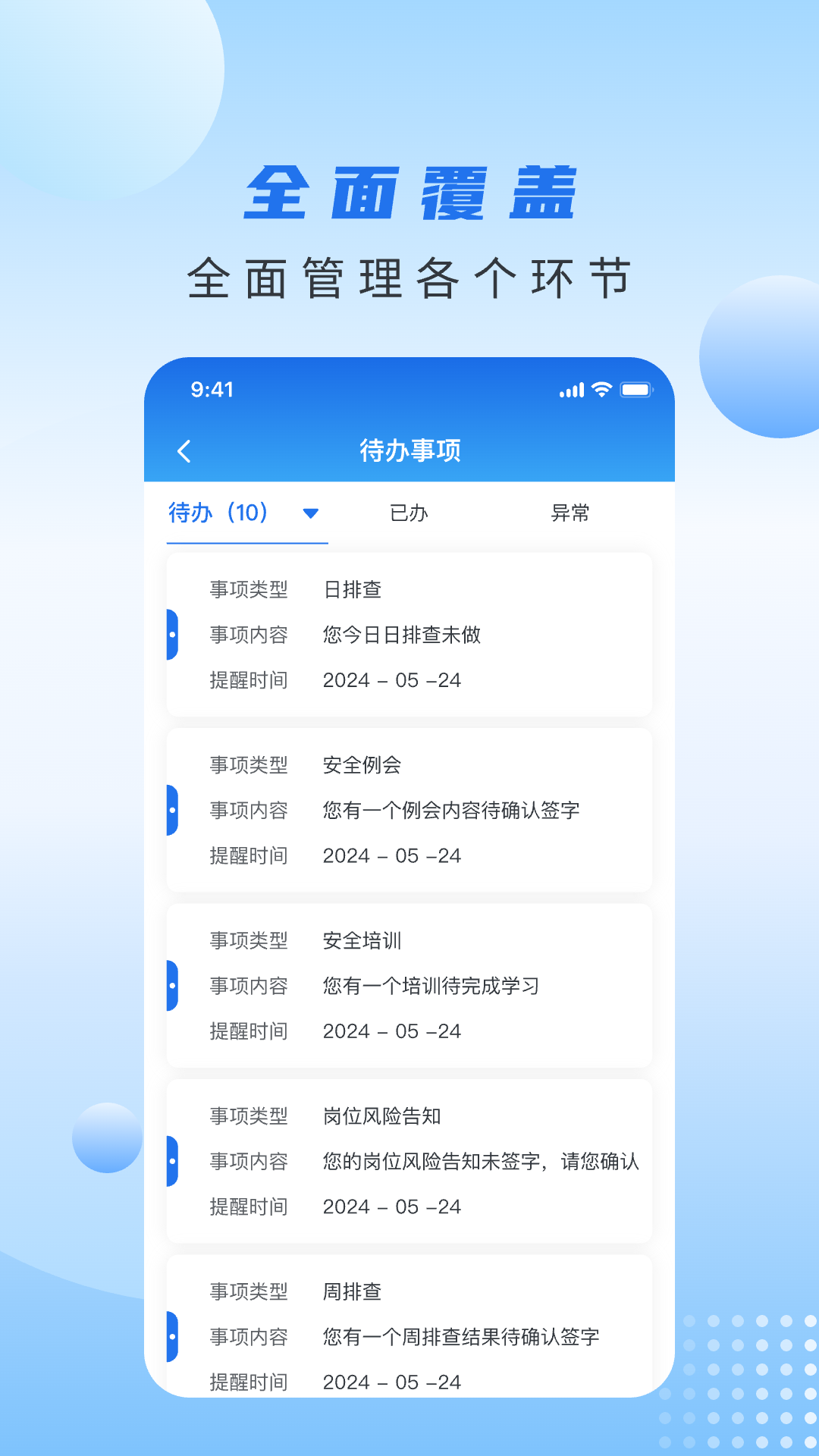819x1456 pixels.
Task: Select the 待办（10）tab
Action: click(x=220, y=513)
